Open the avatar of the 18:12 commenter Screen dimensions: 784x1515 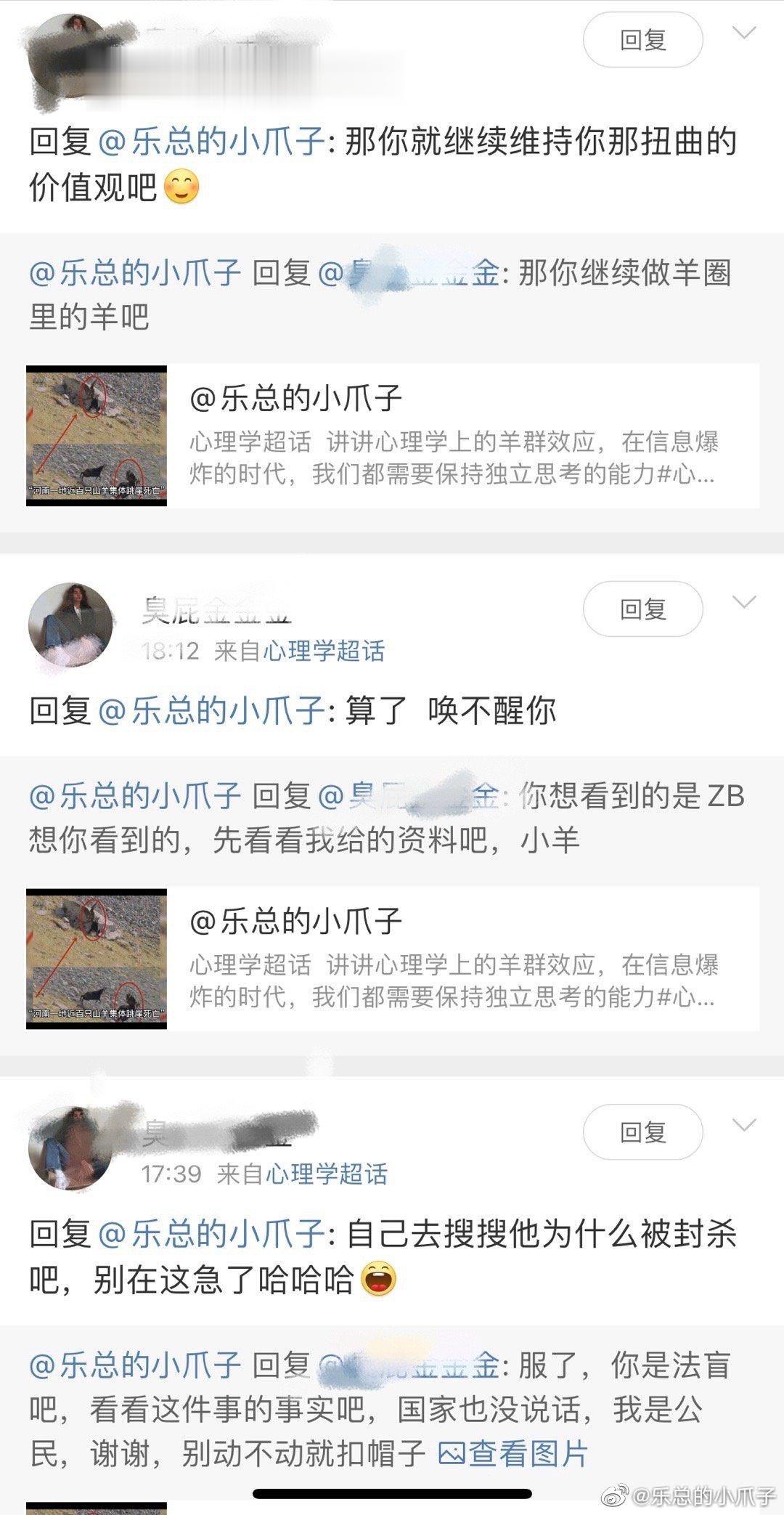[70, 625]
